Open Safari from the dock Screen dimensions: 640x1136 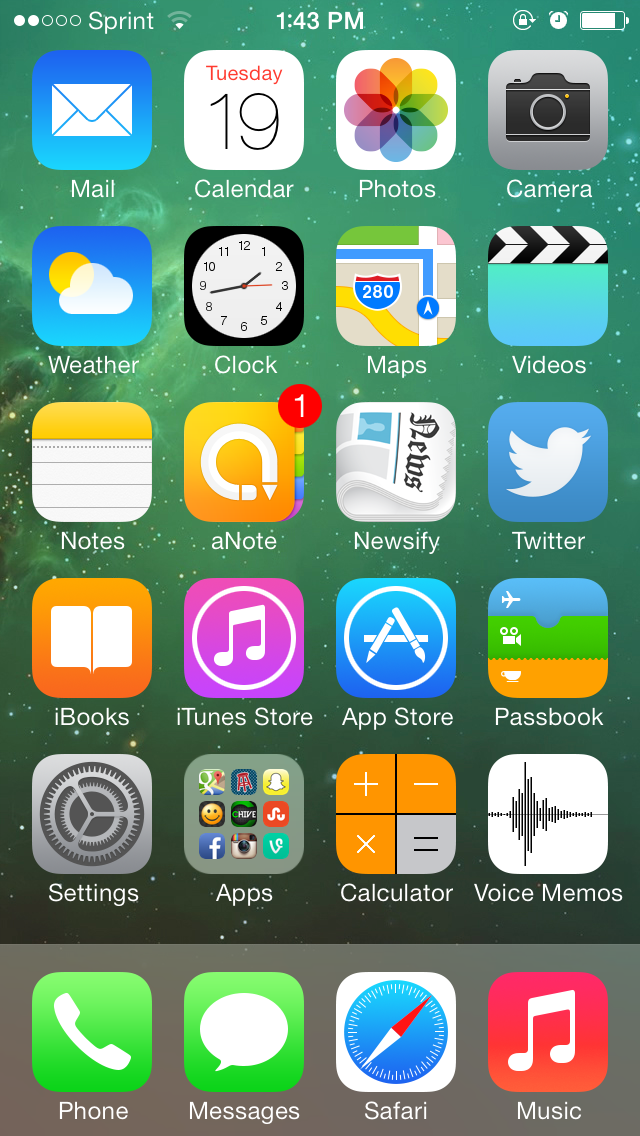[396, 1032]
